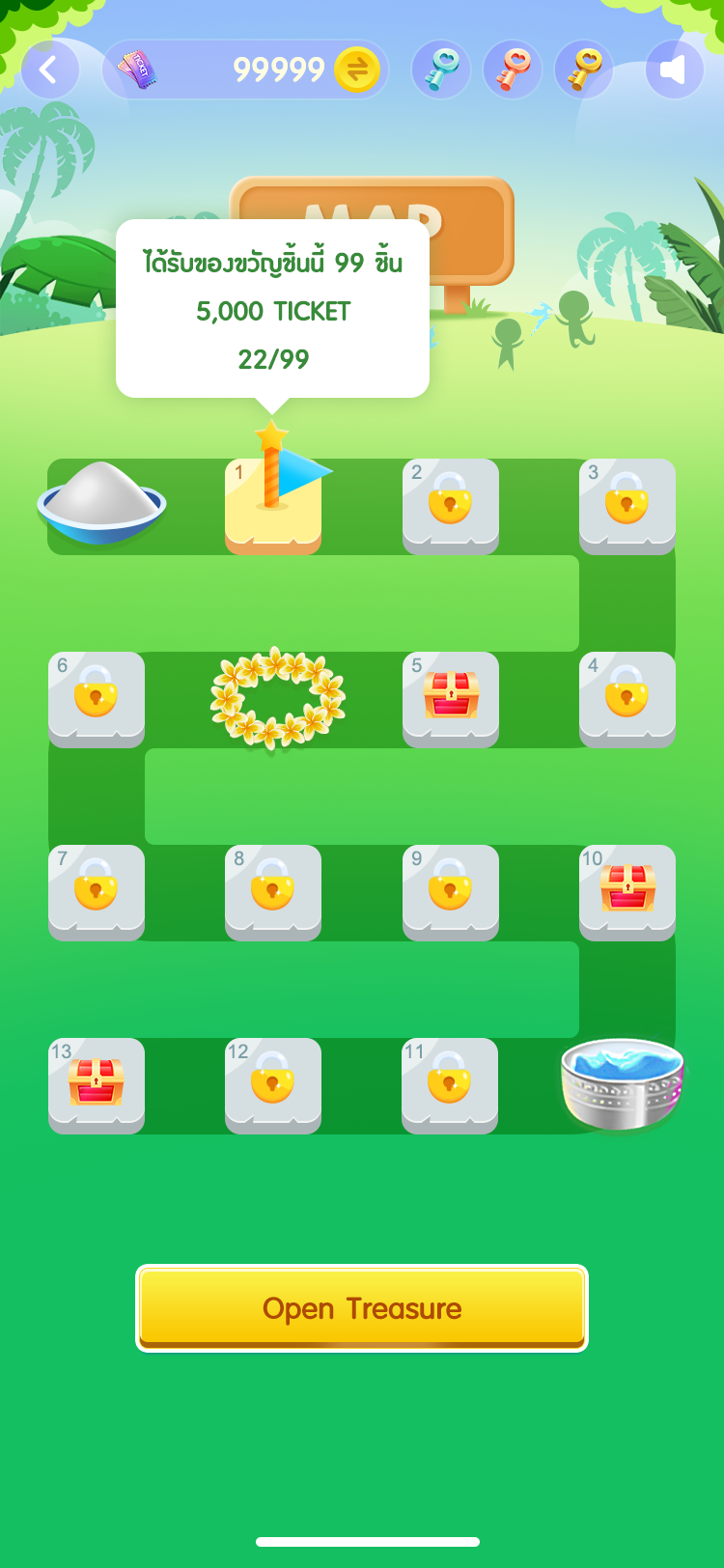
Task: Open treasure chest on tile 10
Action: pyautogui.click(x=627, y=892)
